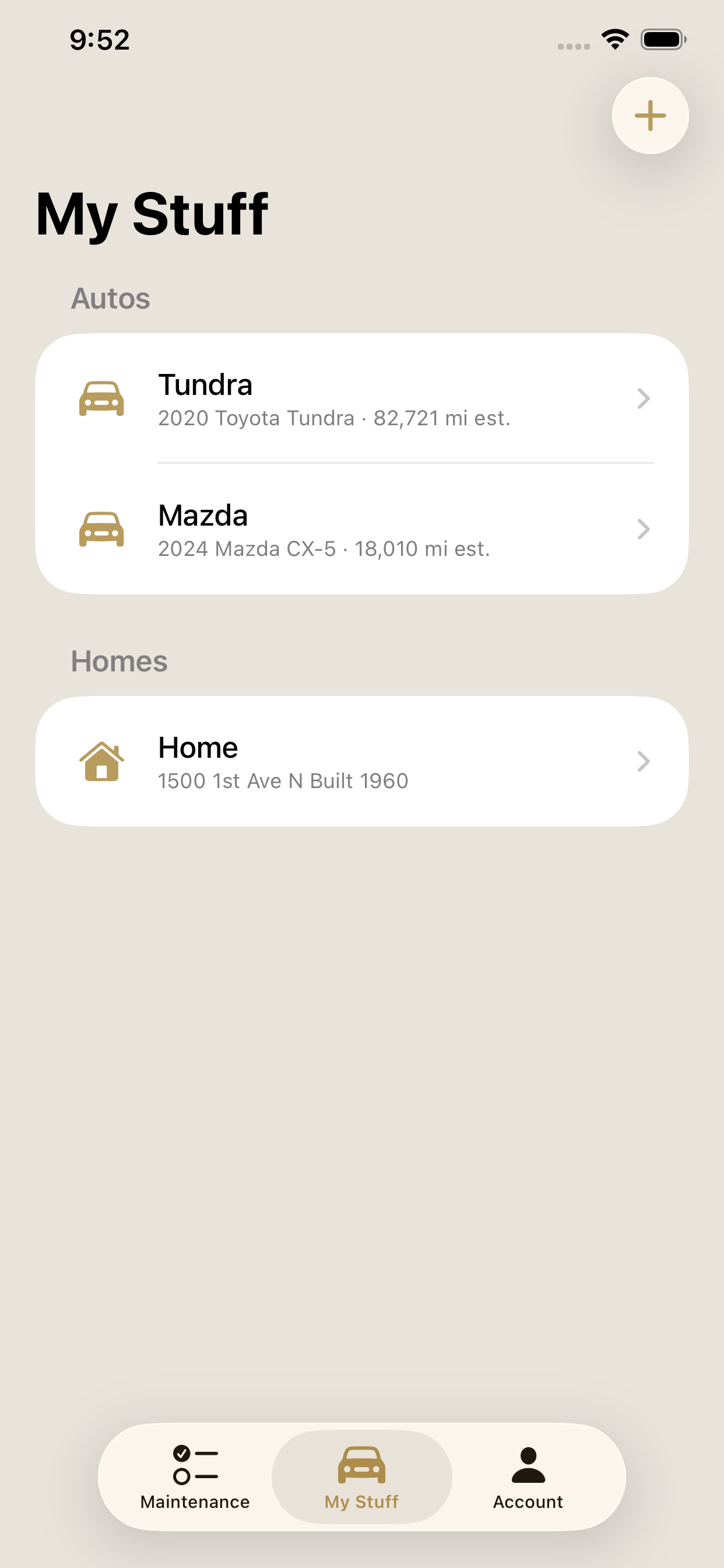
Task: Switch to the Maintenance tab
Action: 195,1476
